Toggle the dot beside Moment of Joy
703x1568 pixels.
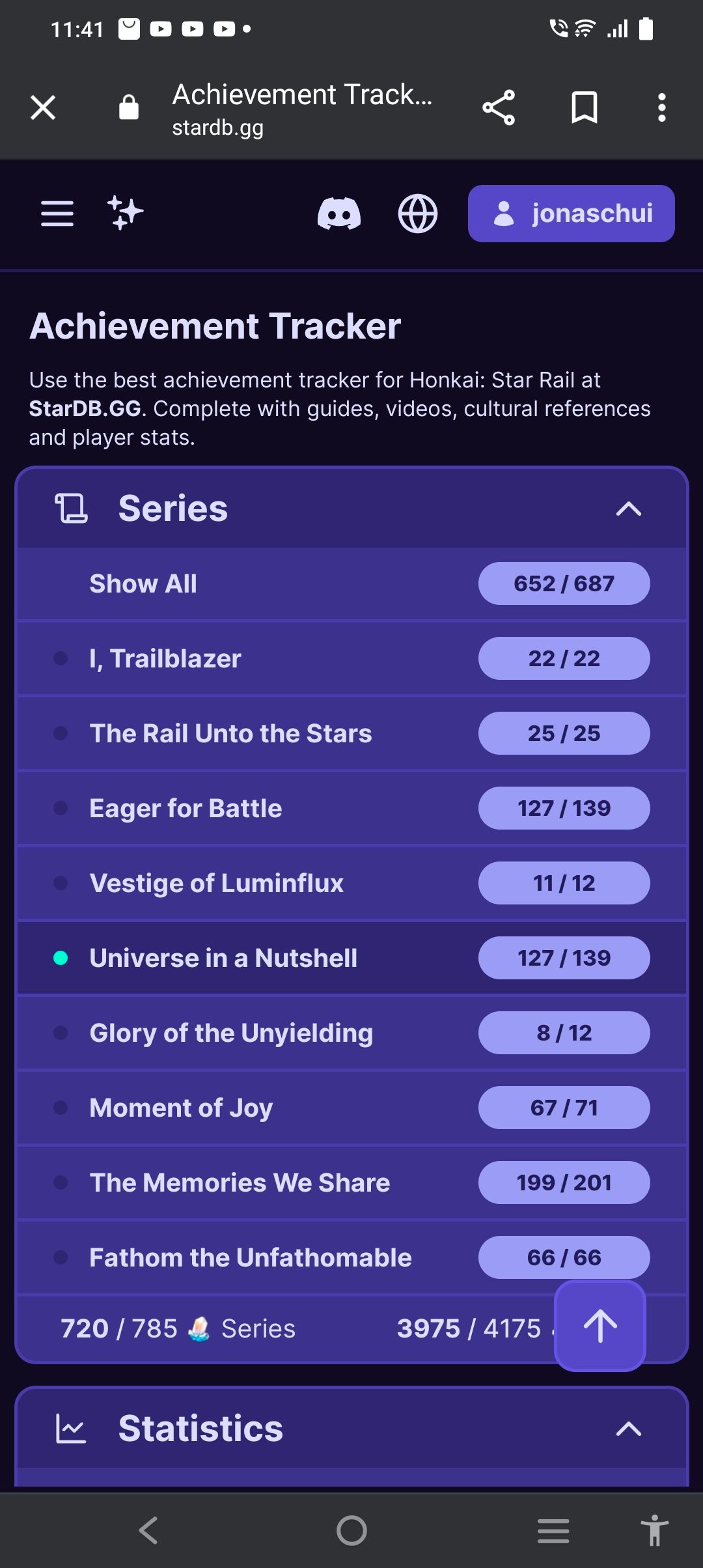click(61, 1107)
